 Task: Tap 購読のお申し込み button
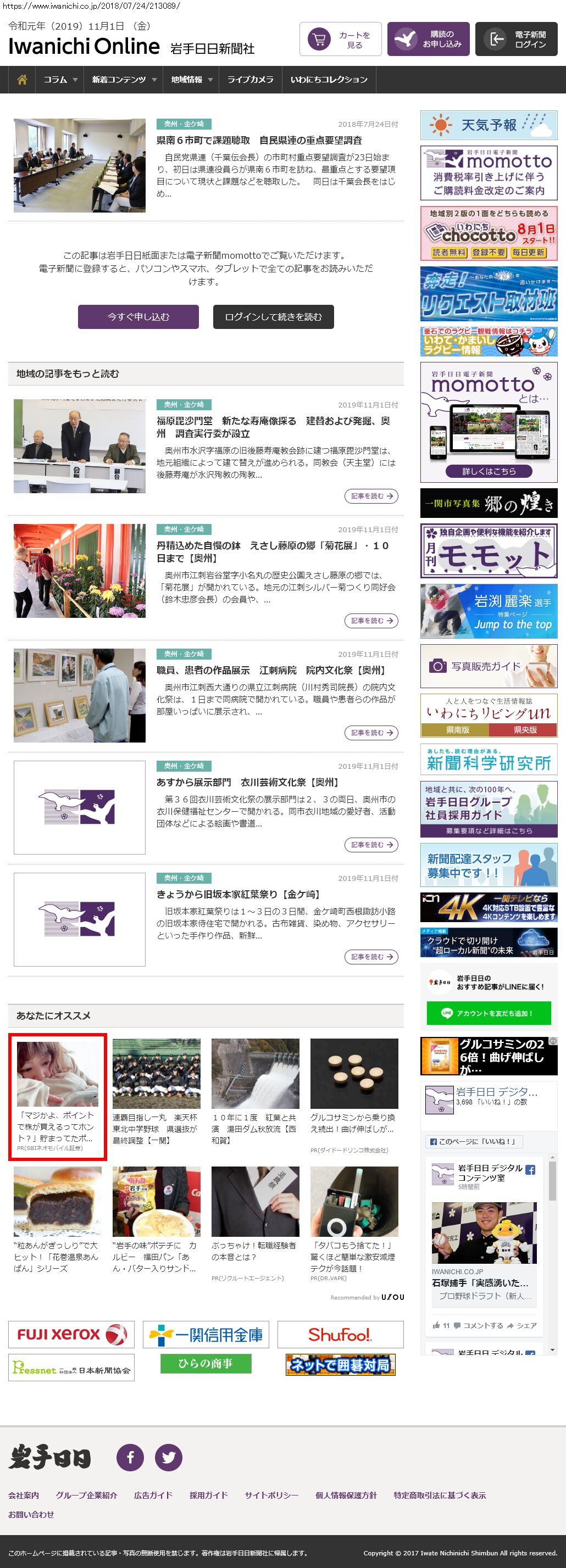click(x=428, y=40)
